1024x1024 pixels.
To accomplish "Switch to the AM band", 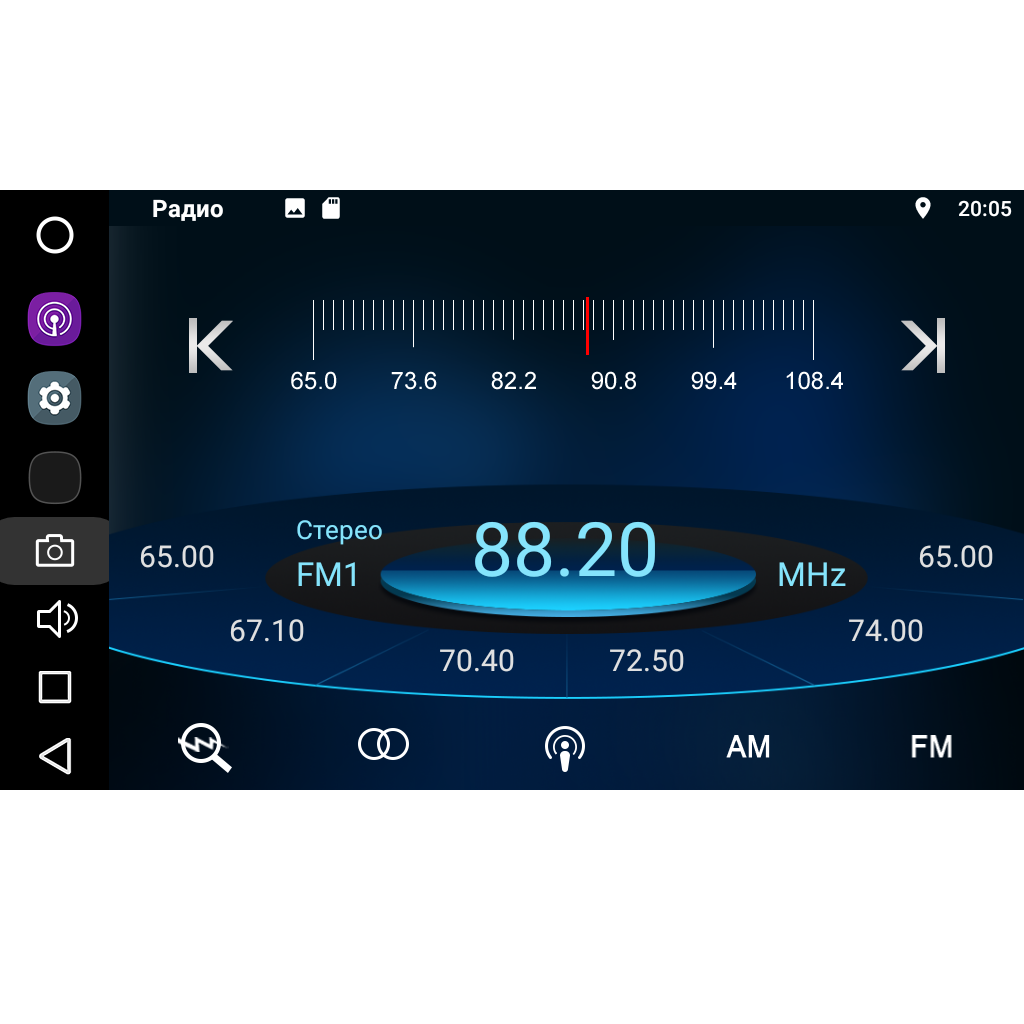I will [748, 747].
